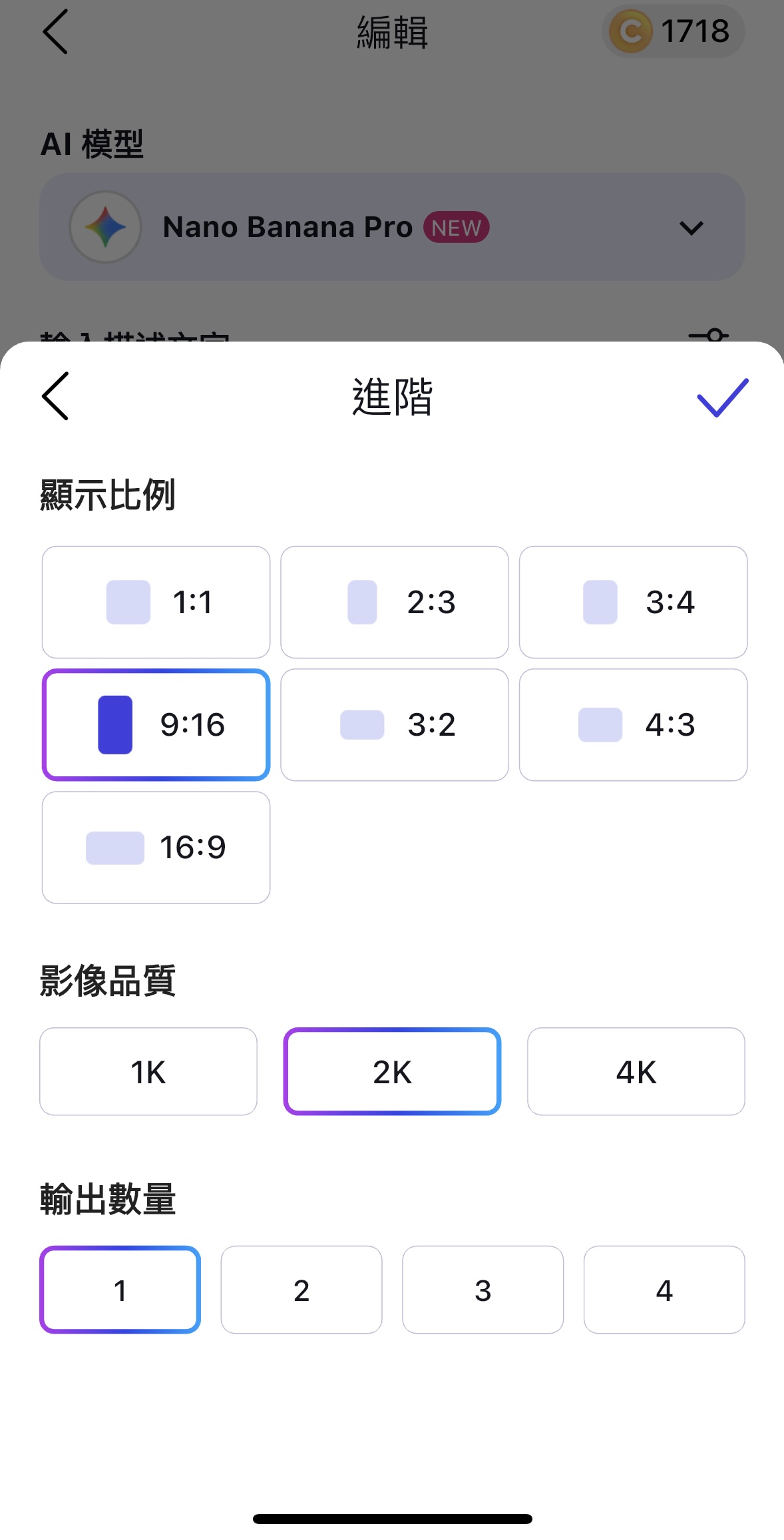Set image quality to 1K

coord(148,1071)
